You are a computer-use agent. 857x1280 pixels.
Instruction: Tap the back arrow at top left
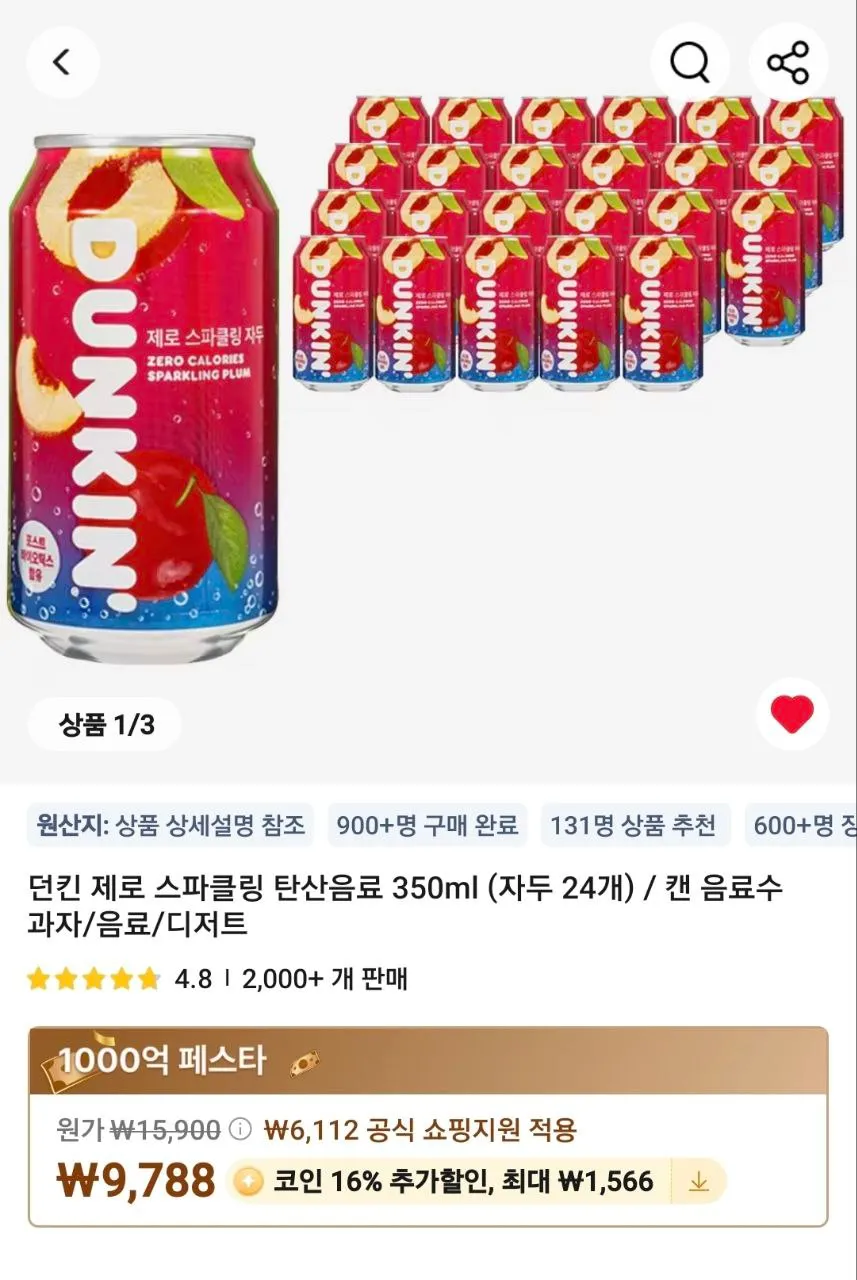(62, 60)
